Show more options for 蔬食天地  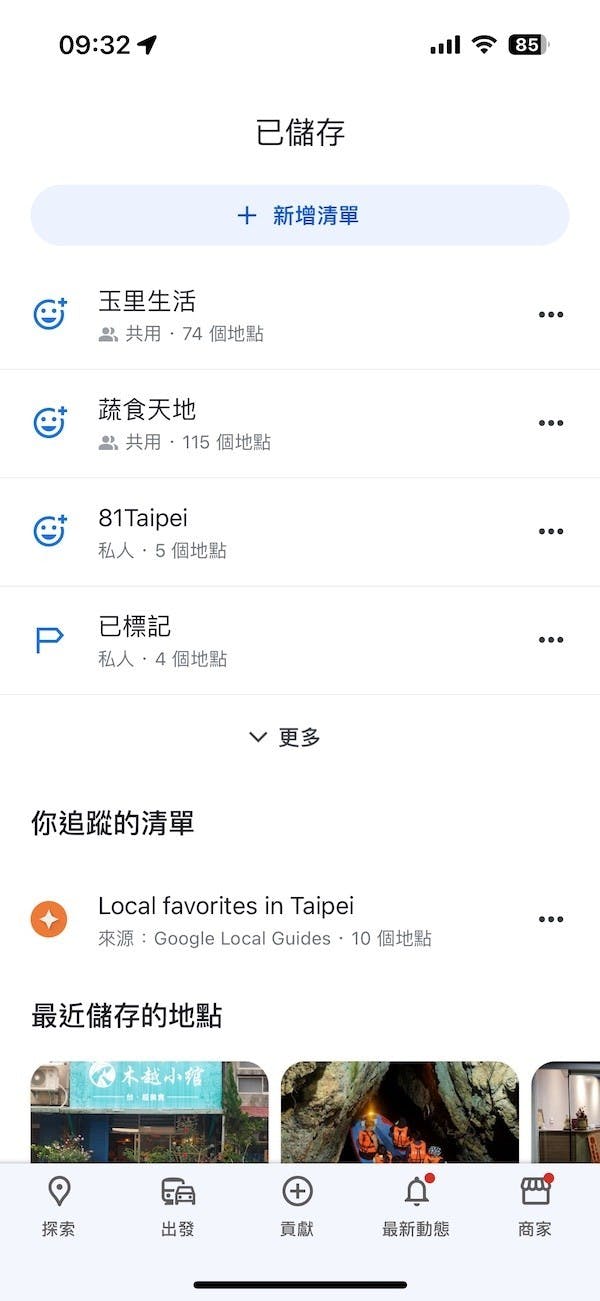pos(551,423)
